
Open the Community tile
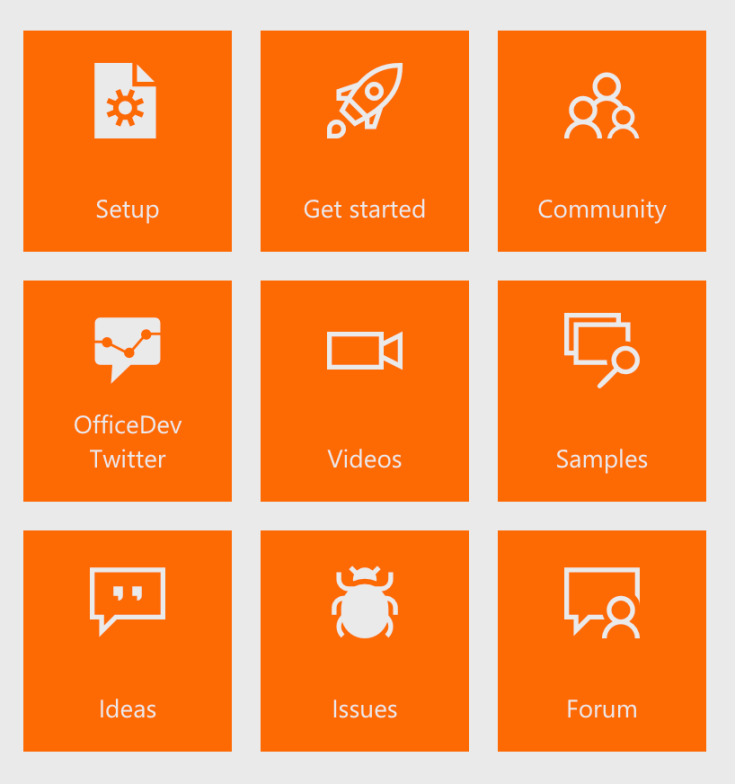tap(601, 140)
